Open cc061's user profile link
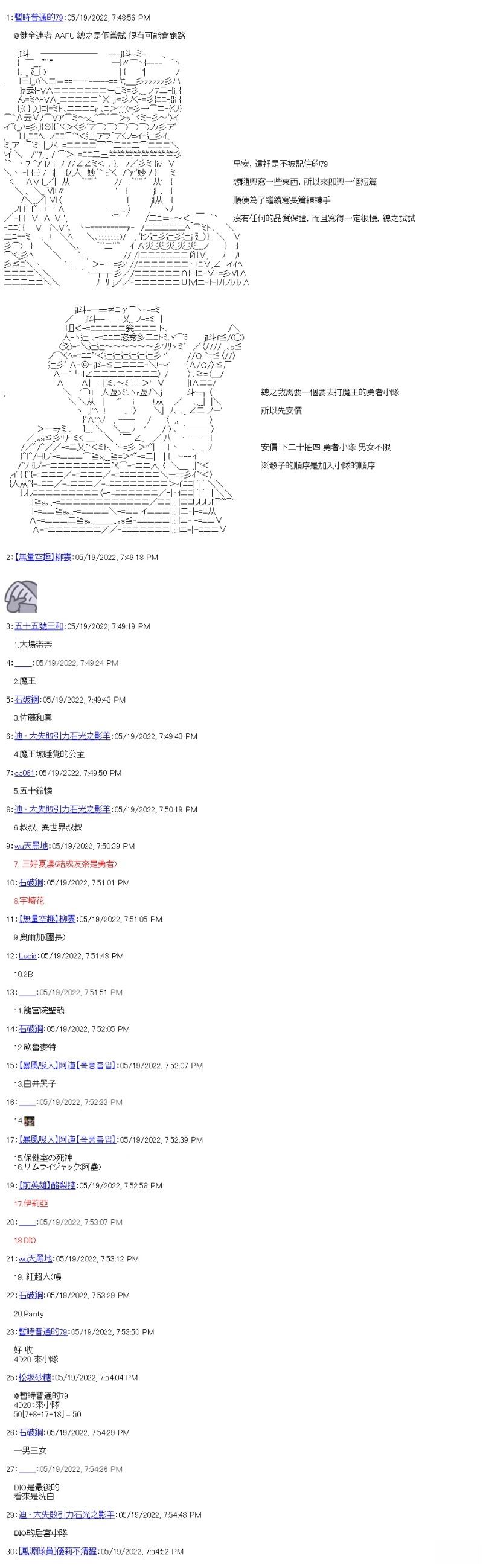This screenshot has height=1568, width=483. pos(25,773)
